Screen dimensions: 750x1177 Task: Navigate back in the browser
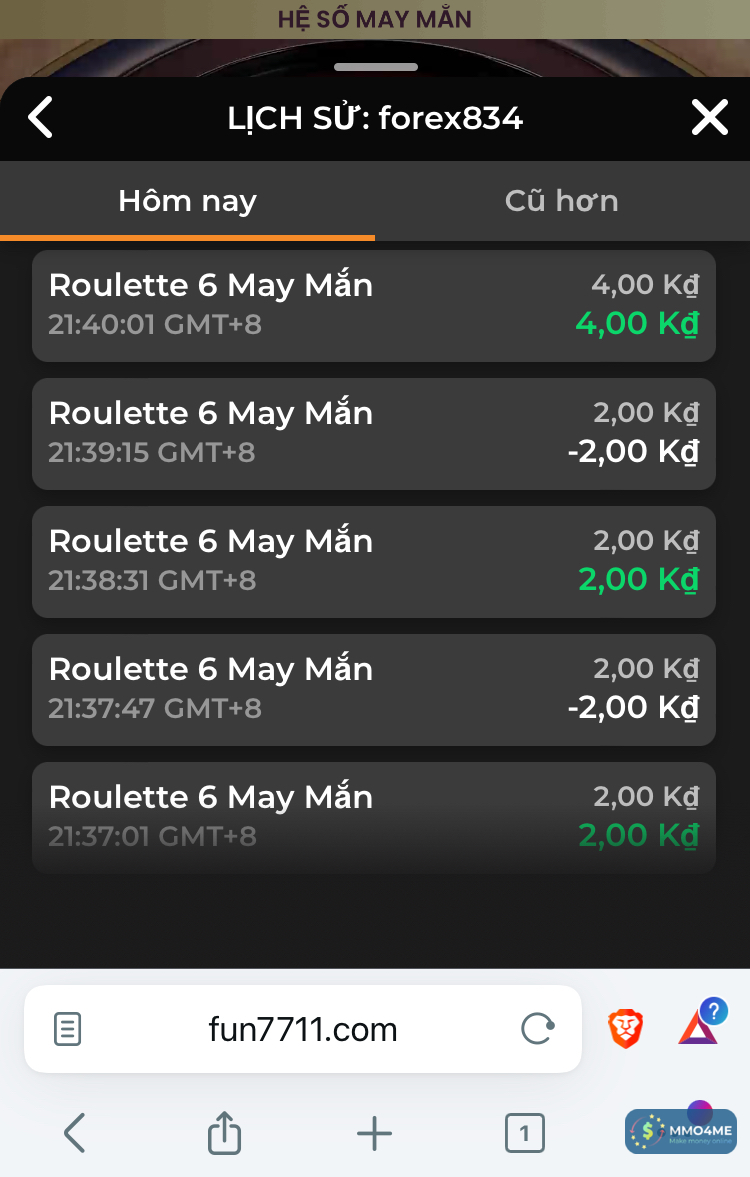74,1133
